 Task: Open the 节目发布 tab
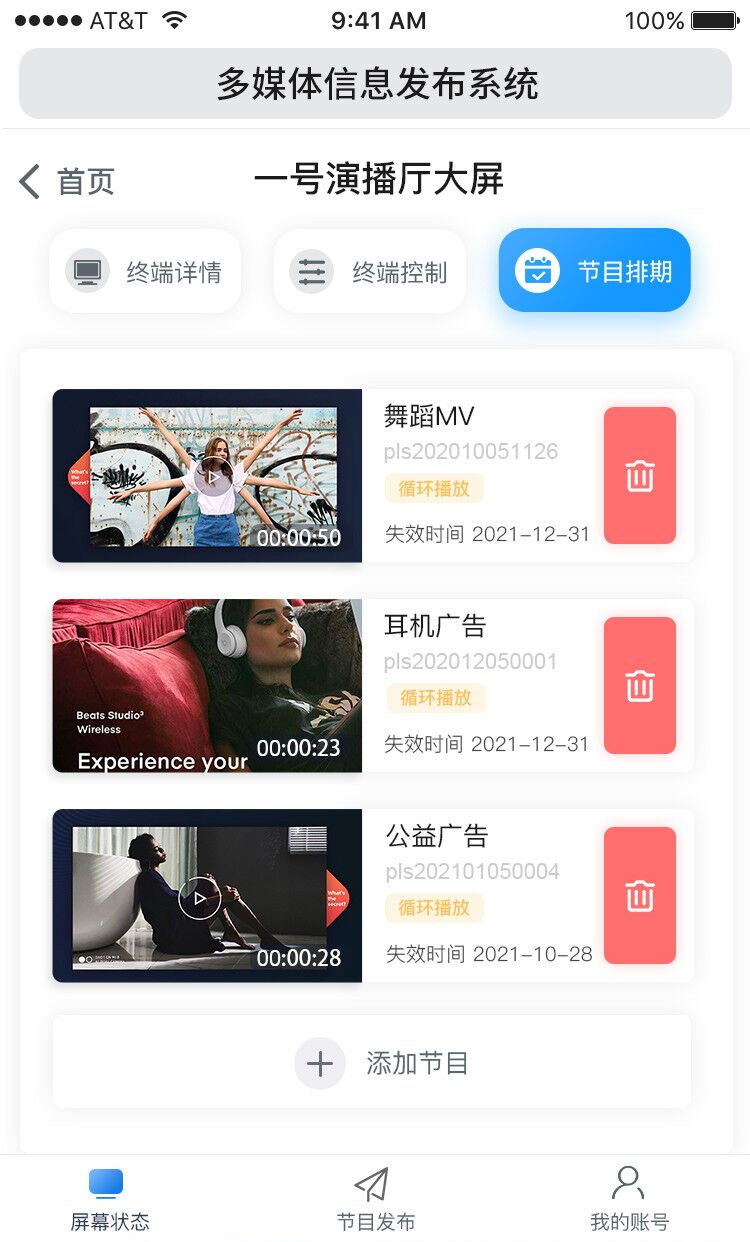375,1199
